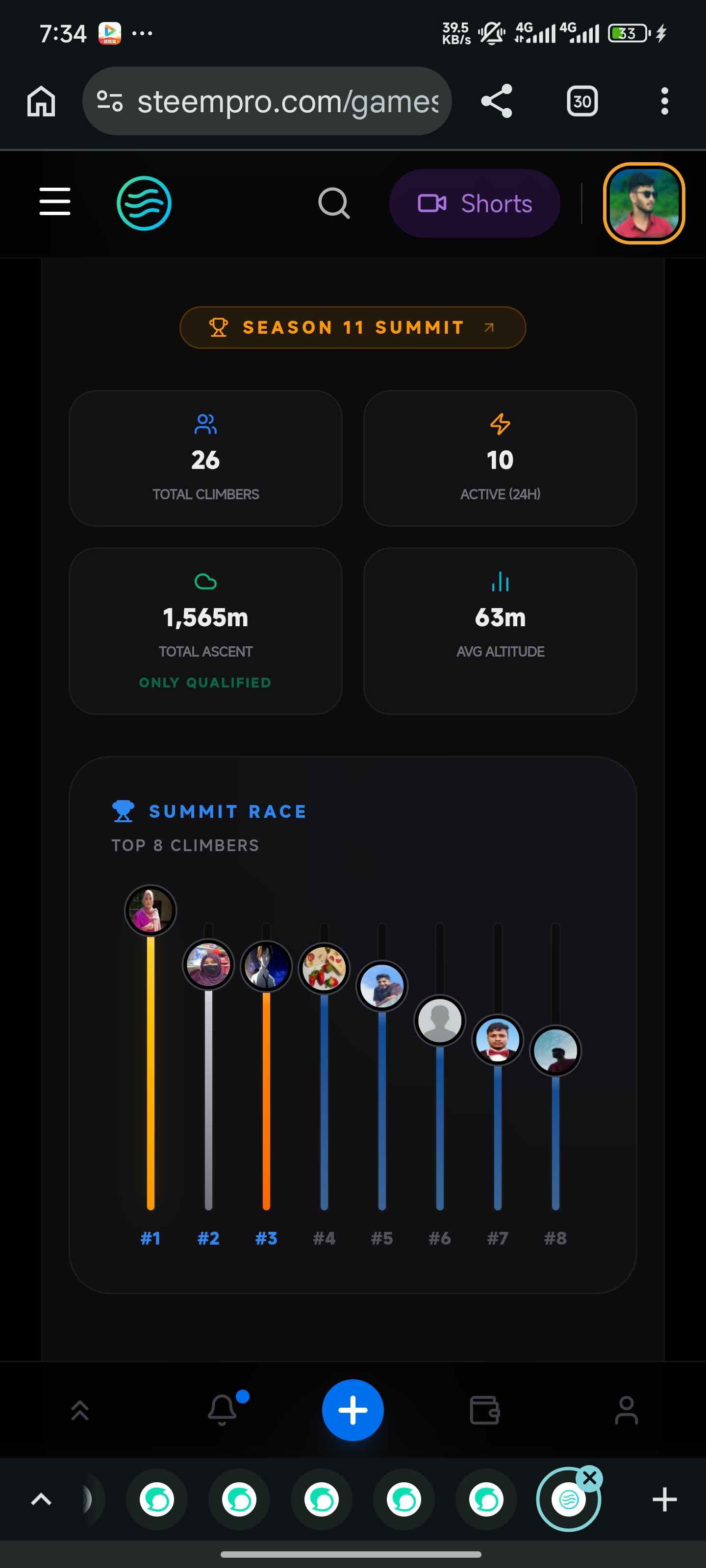The width and height of the screenshot is (706, 1568).
Task: Tap the double chevron up icon
Action: (x=80, y=1410)
